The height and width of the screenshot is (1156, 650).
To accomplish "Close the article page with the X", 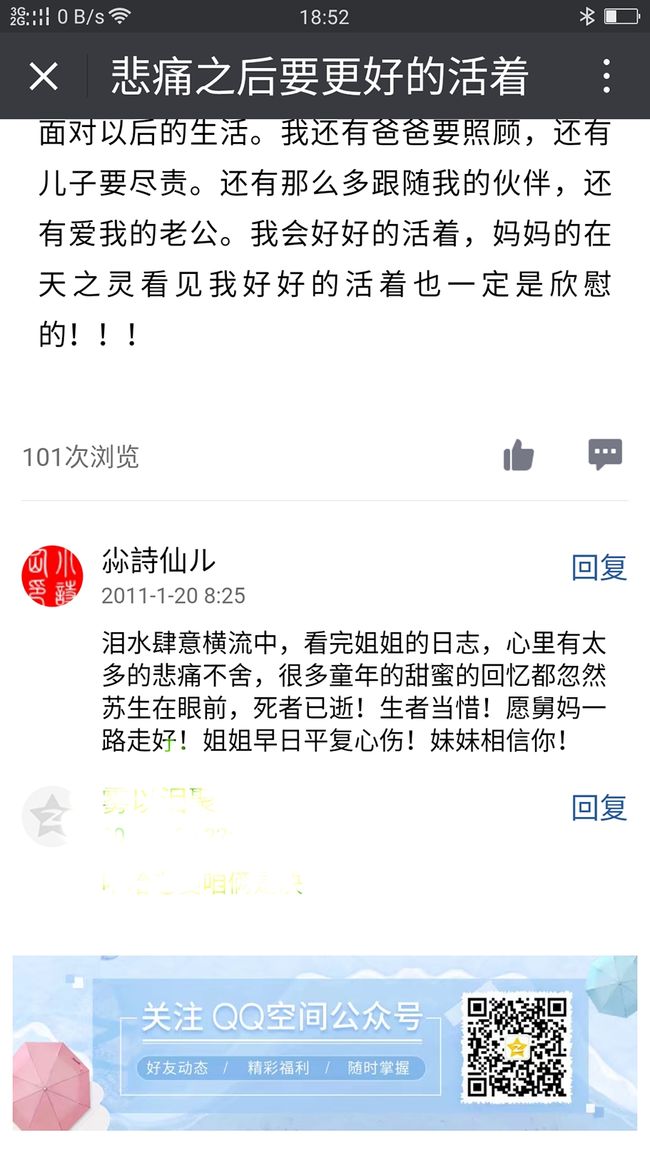I will 43,76.
